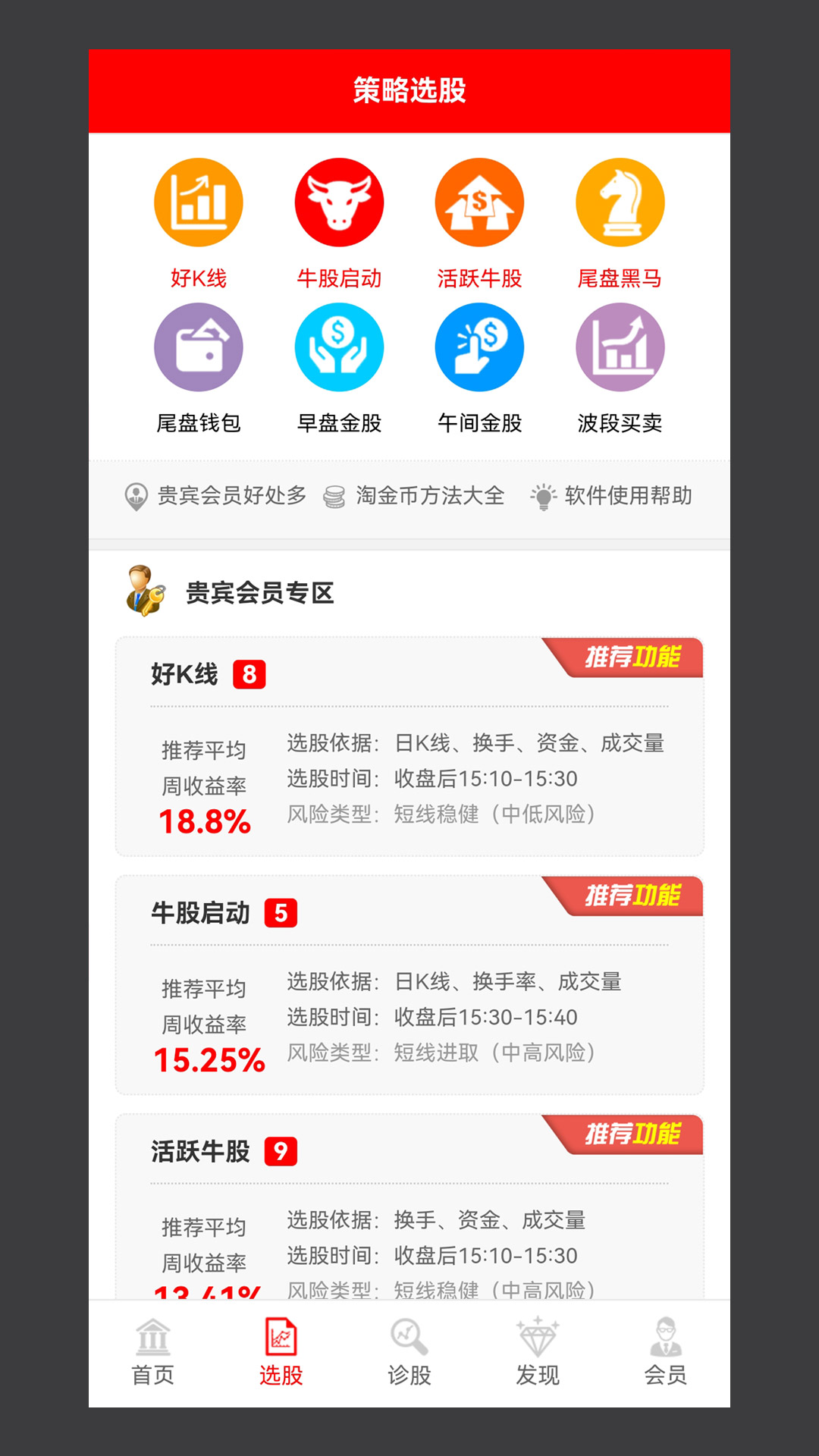This screenshot has width=819, height=1456.
Task: Open the 会员 tab
Action: [666, 1354]
